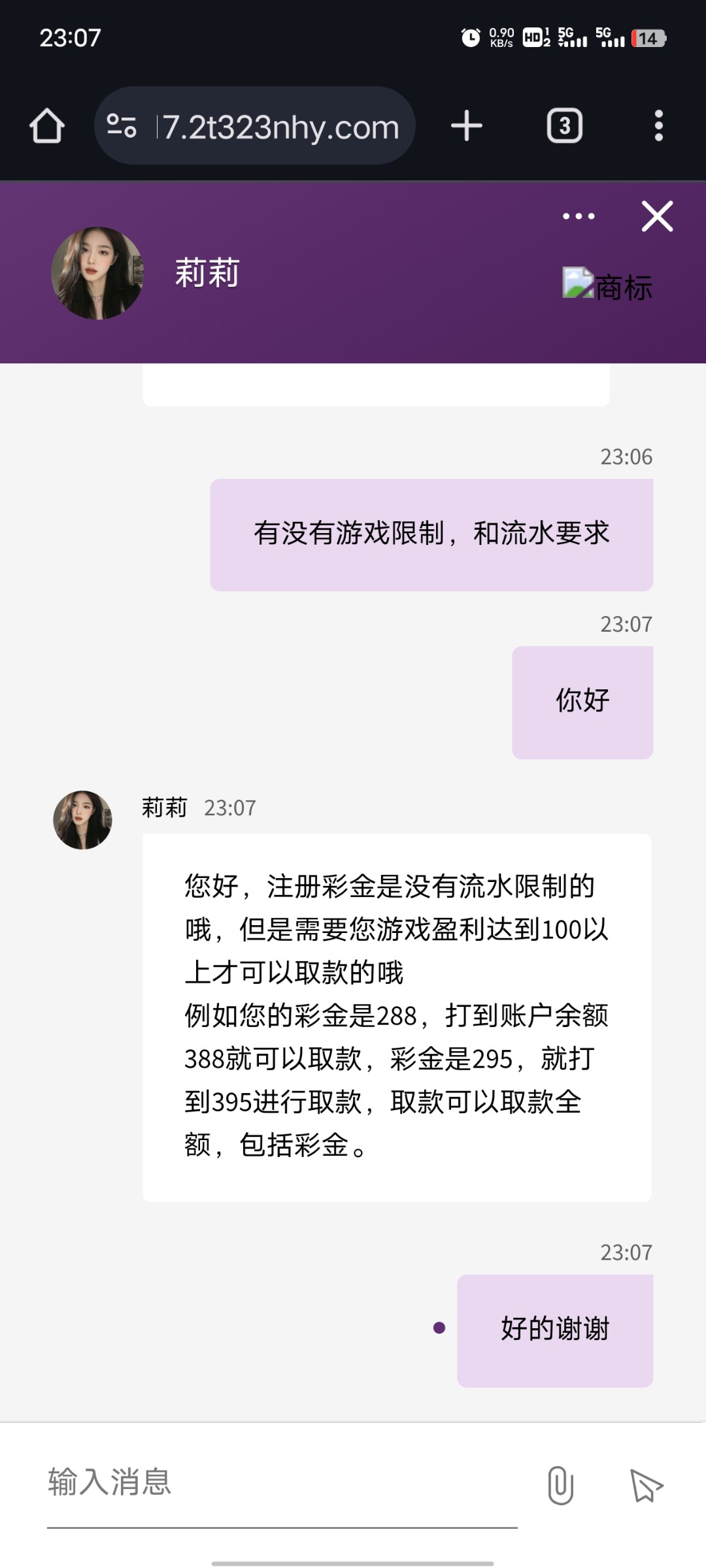
Task: Attach a file with the paperclip
Action: 560,1486
